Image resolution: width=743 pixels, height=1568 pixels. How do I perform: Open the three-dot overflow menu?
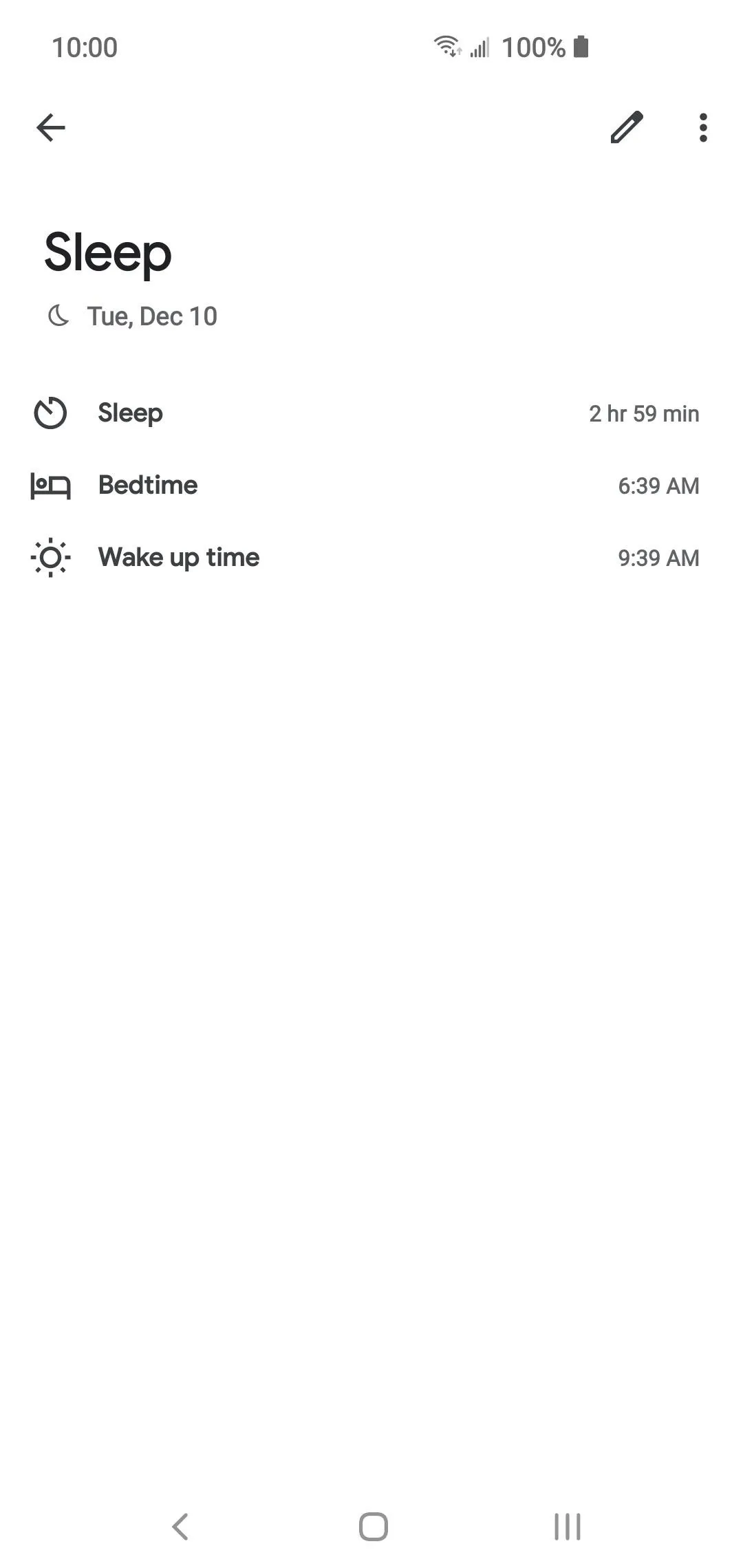(x=702, y=128)
